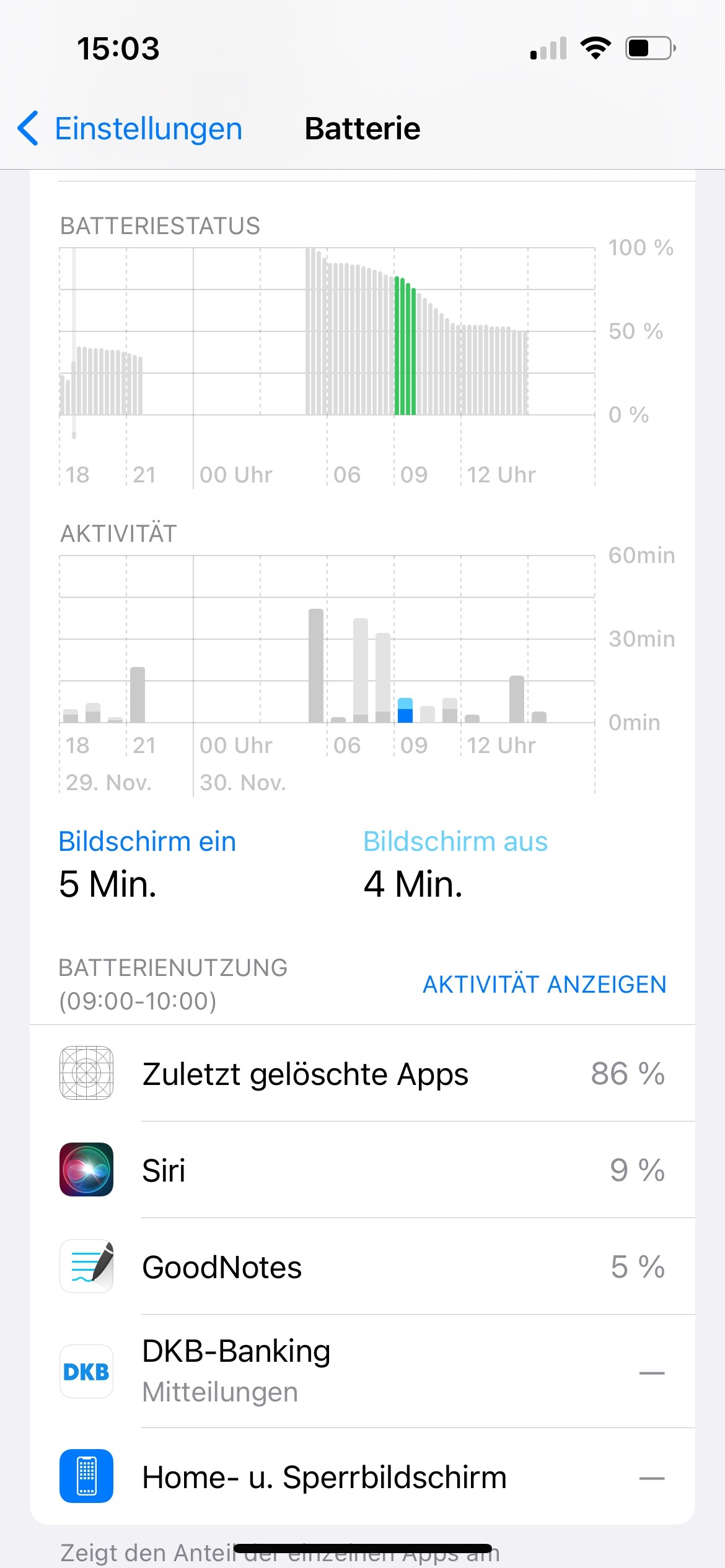Open GoodNotes battery usage entry
This screenshot has width=725, height=1568.
coord(362,1266)
